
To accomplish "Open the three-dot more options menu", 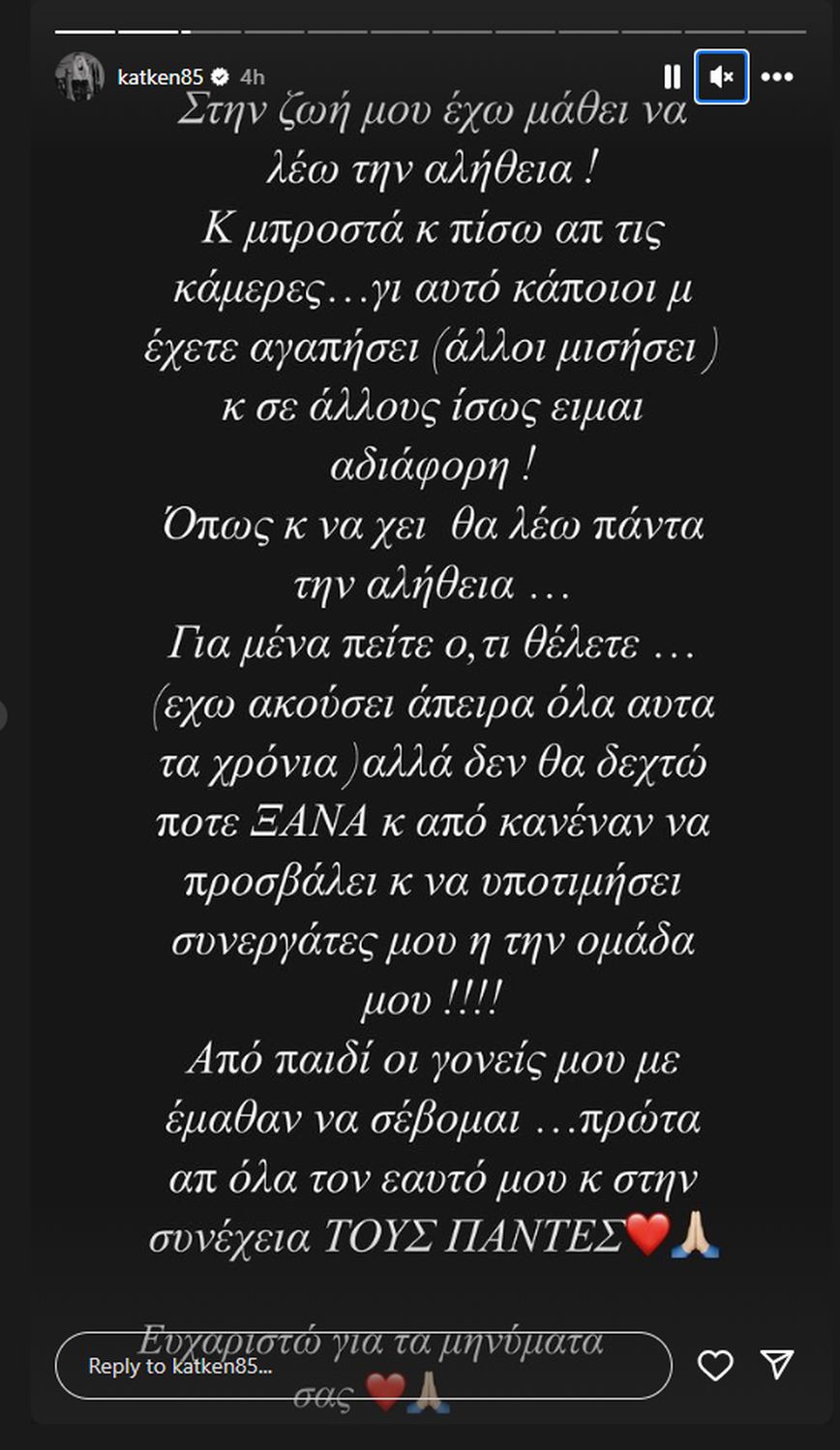I will (777, 77).
